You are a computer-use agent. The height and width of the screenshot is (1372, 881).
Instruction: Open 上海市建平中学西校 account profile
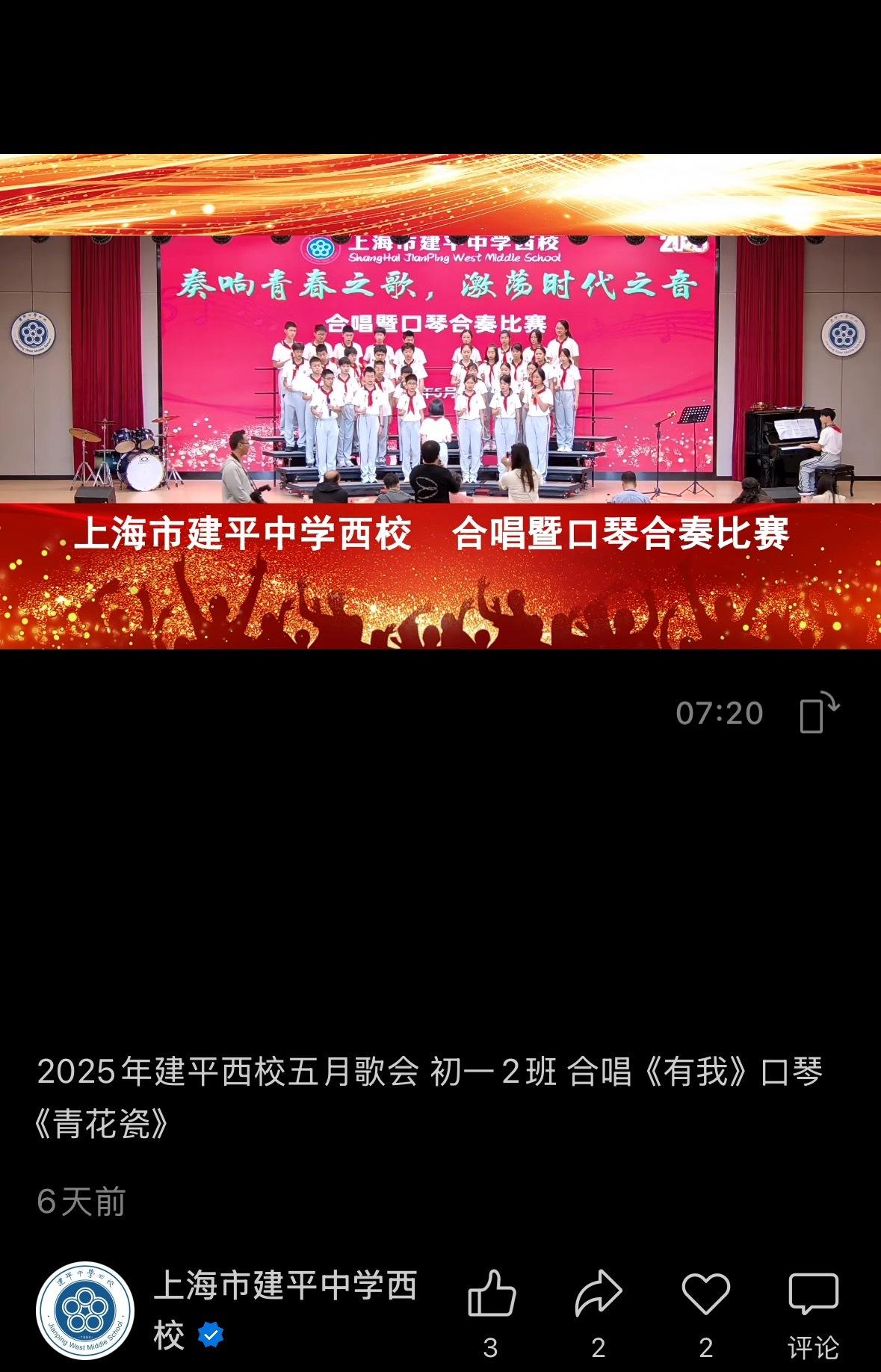coord(85,1311)
